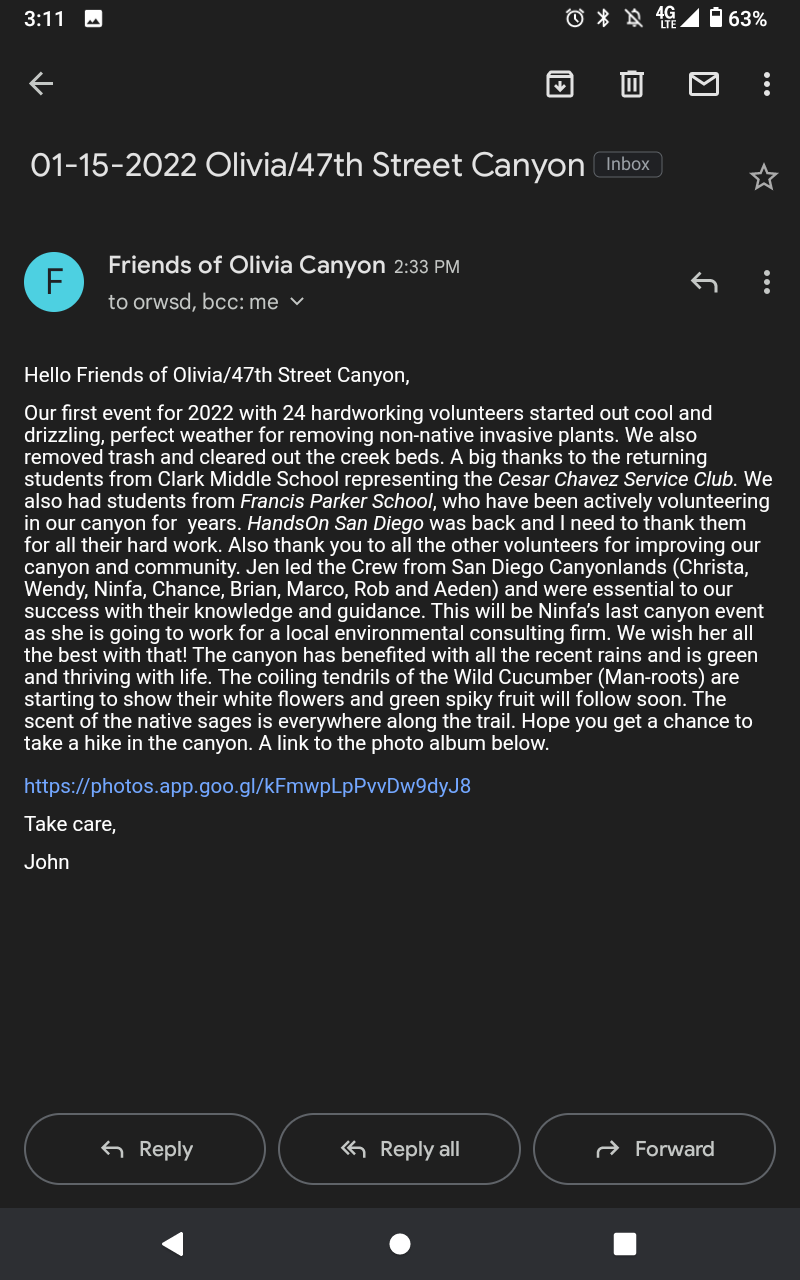Open recent apps
The height and width of the screenshot is (1280, 800).
tap(625, 1244)
